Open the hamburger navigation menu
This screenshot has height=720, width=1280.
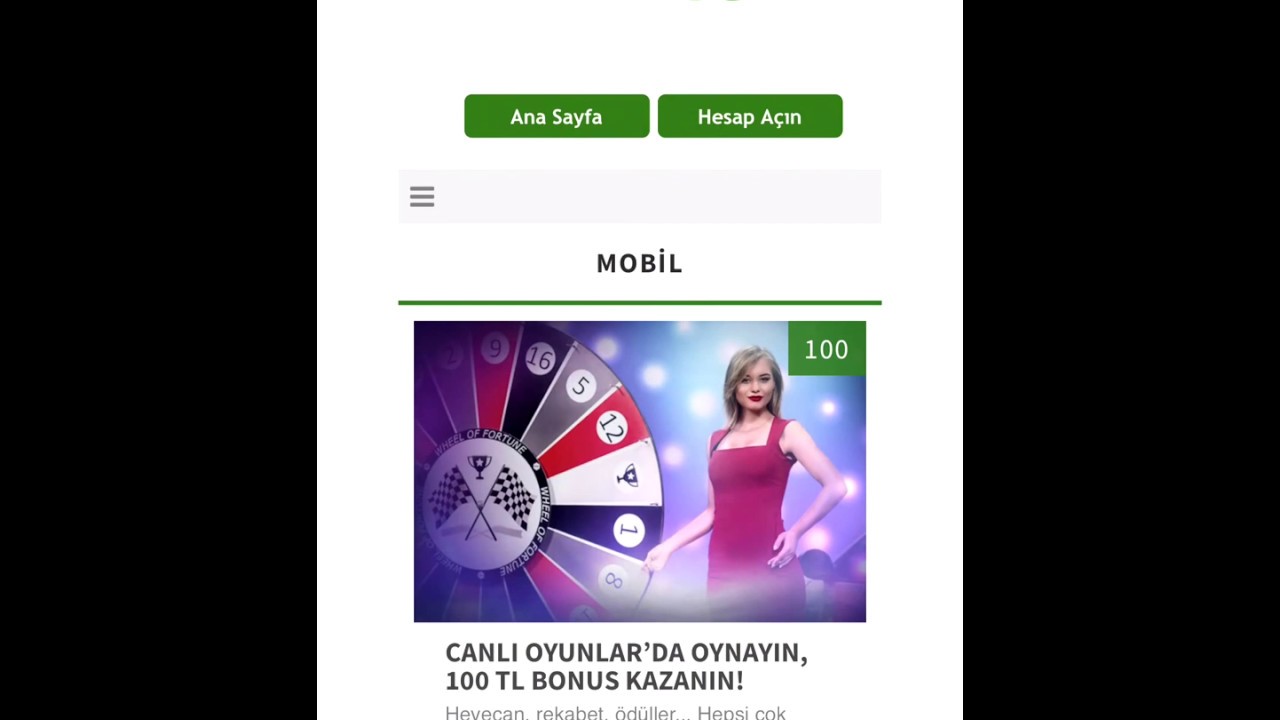(x=422, y=197)
